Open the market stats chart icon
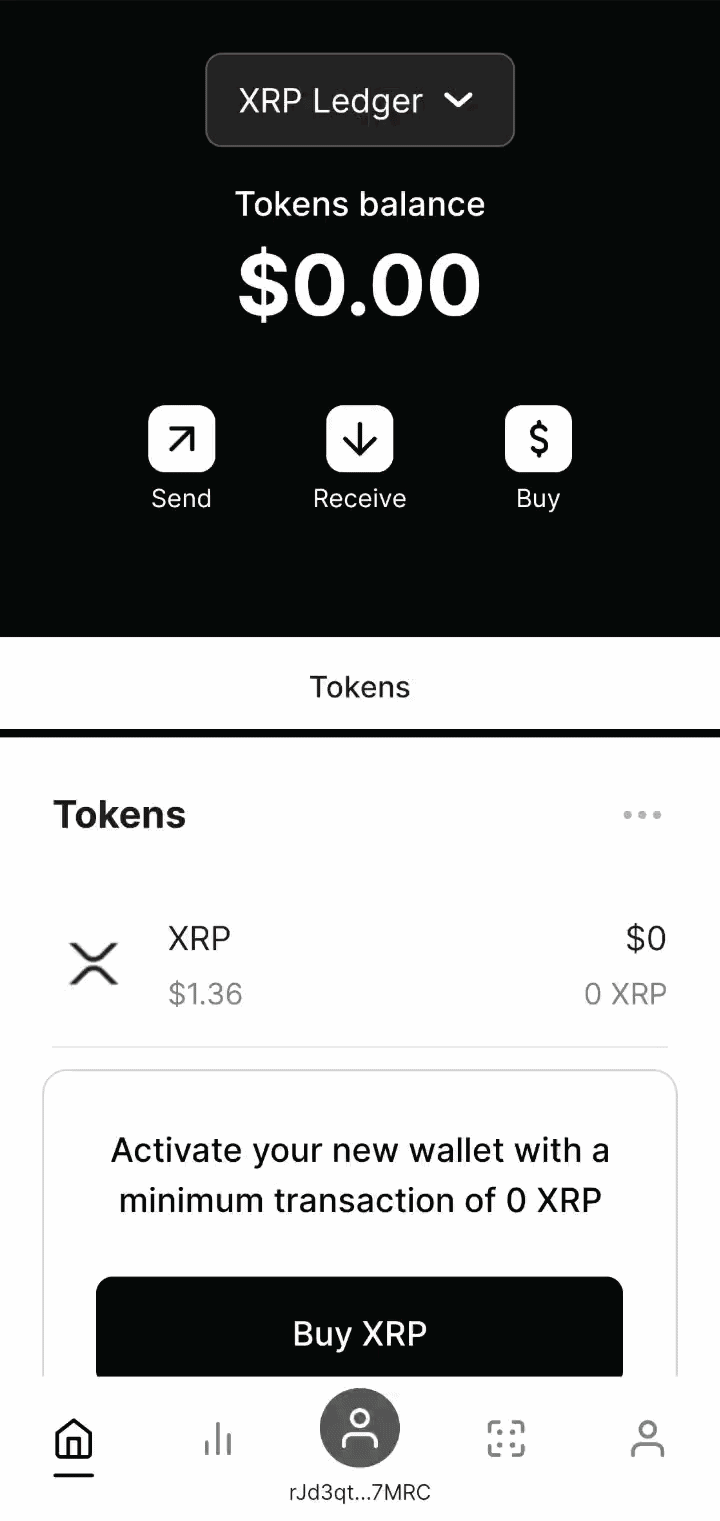Viewport: 720px width, 1521px height. coord(218,1438)
